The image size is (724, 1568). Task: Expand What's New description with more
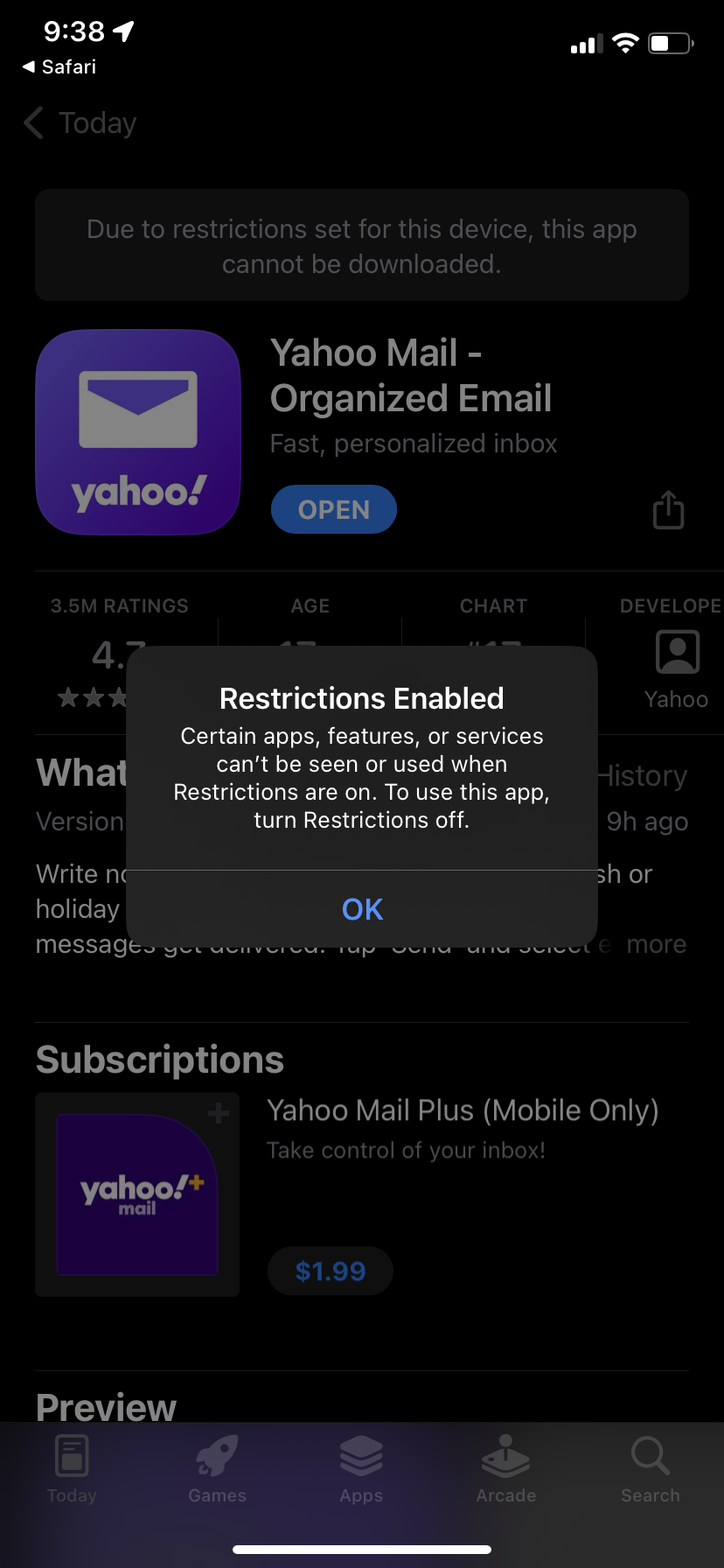click(656, 945)
